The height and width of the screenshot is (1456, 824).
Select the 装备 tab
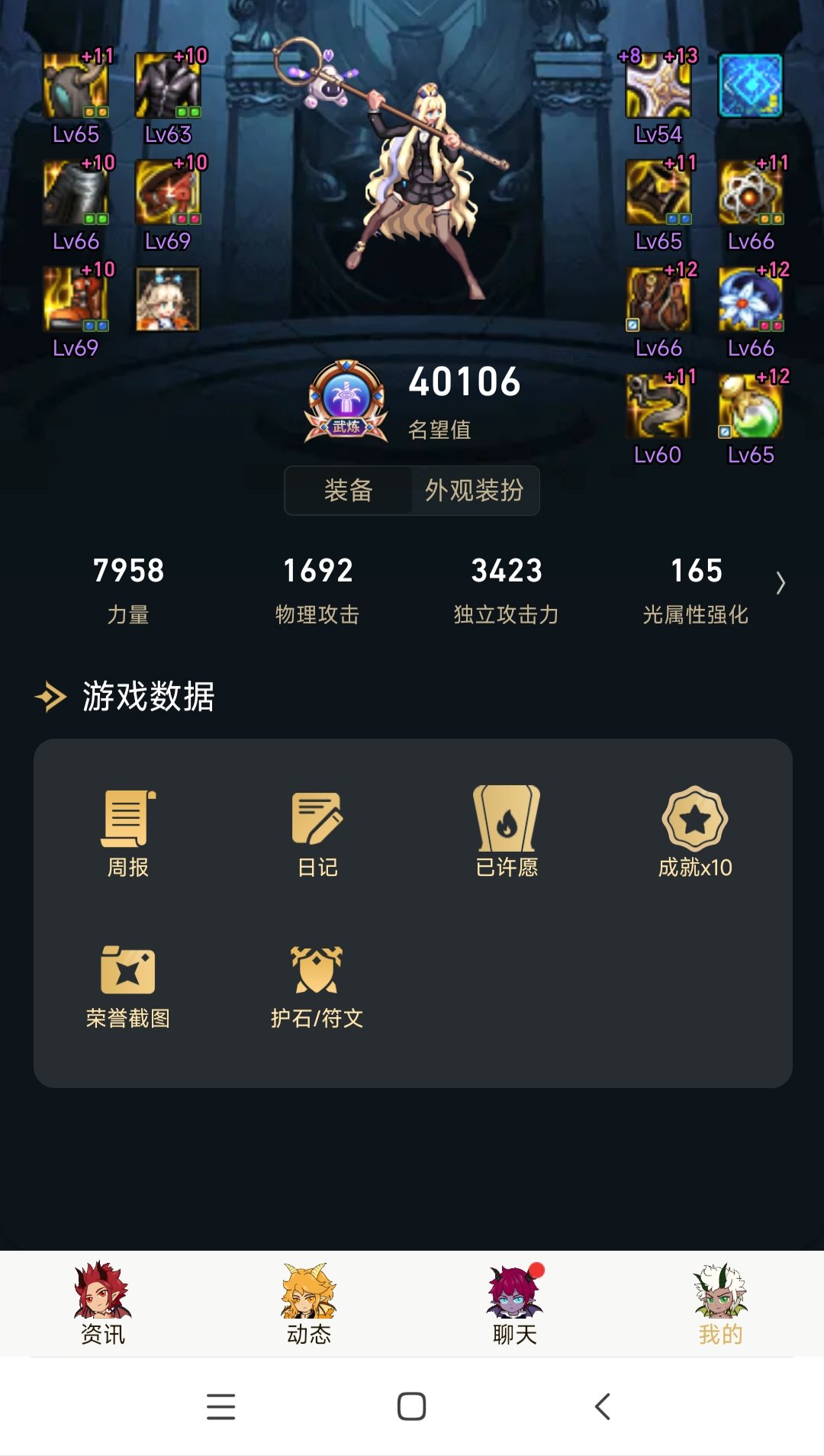pyautogui.click(x=349, y=491)
